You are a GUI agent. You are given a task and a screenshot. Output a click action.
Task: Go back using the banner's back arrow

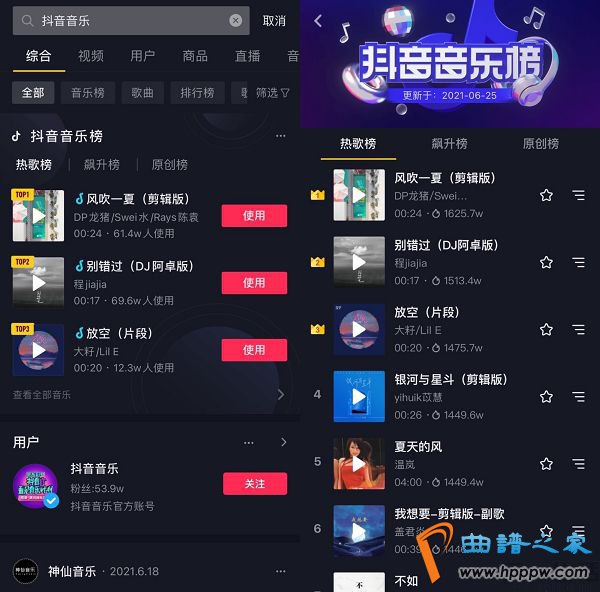pos(318,21)
